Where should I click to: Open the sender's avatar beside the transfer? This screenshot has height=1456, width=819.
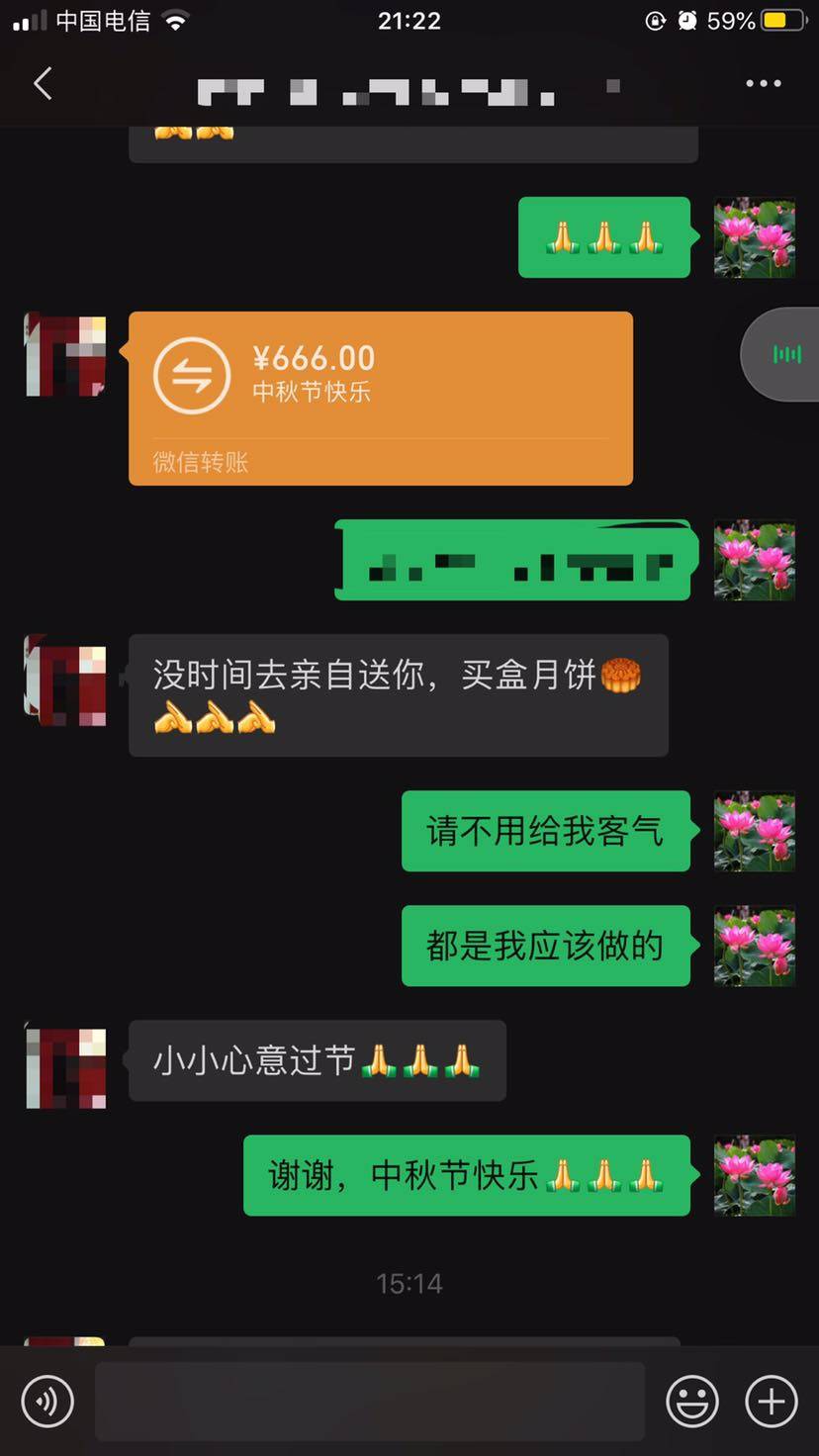coord(65,355)
